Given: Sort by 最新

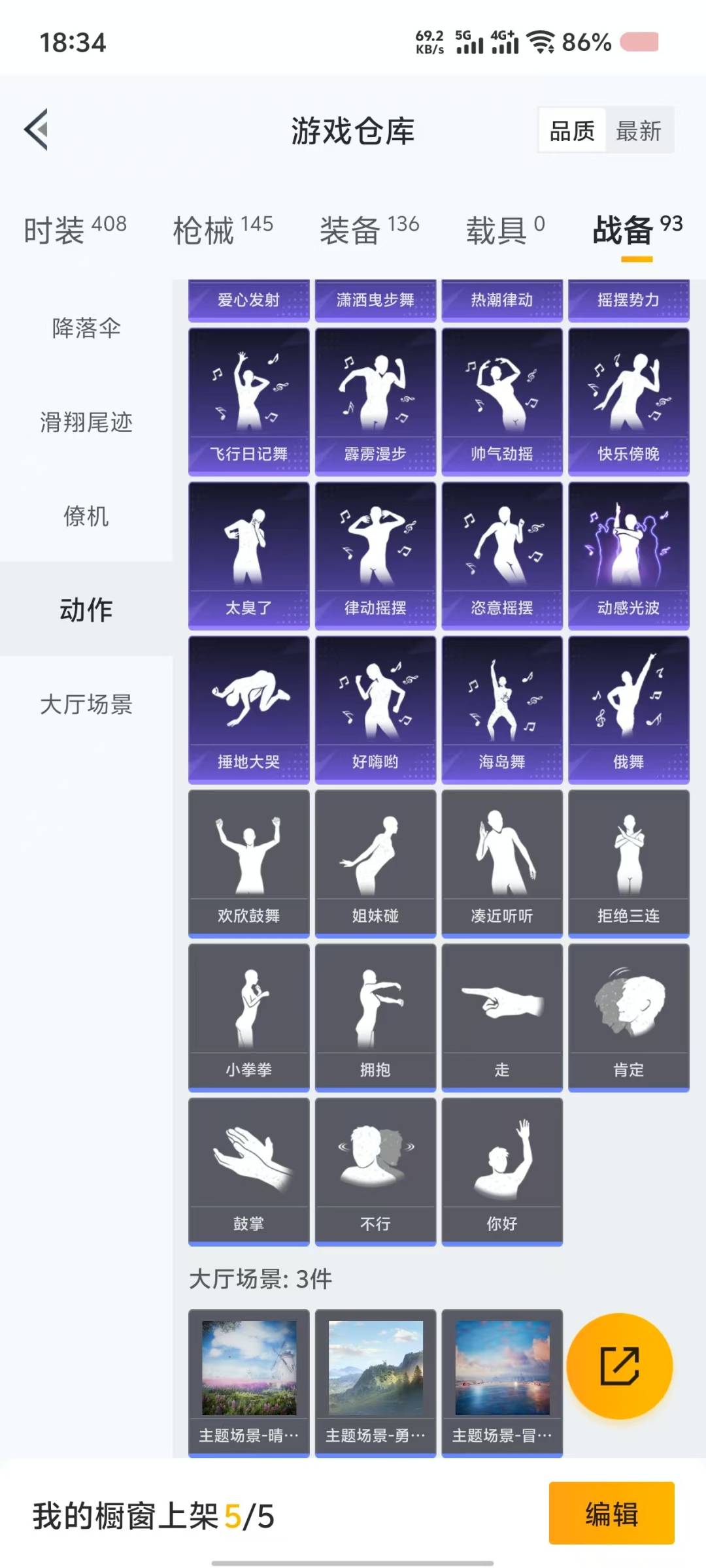Looking at the screenshot, I should 638,131.
